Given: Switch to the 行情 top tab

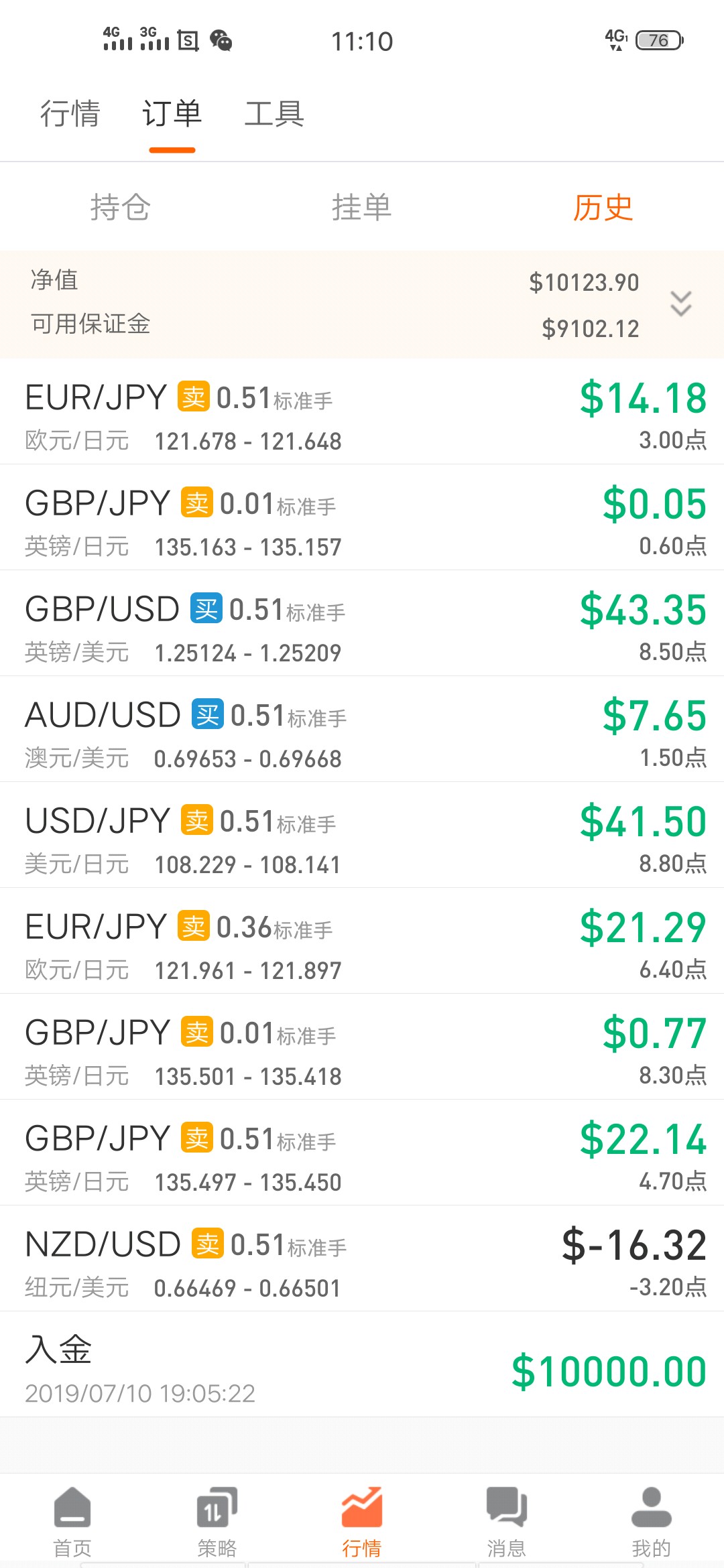Looking at the screenshot, I should click(x=70, y=113).
